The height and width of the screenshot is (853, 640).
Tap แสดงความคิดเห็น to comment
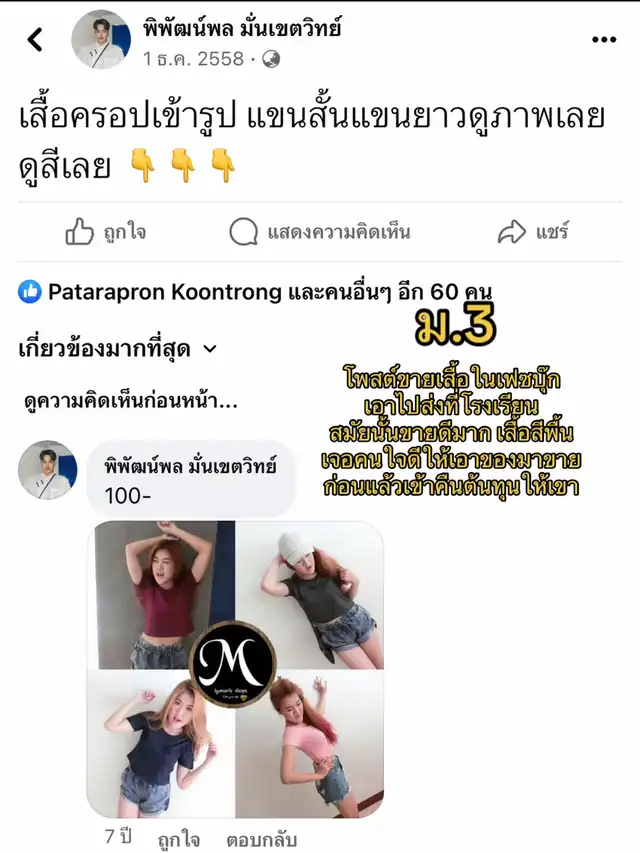pyautogui.click(x=320, y=233)
